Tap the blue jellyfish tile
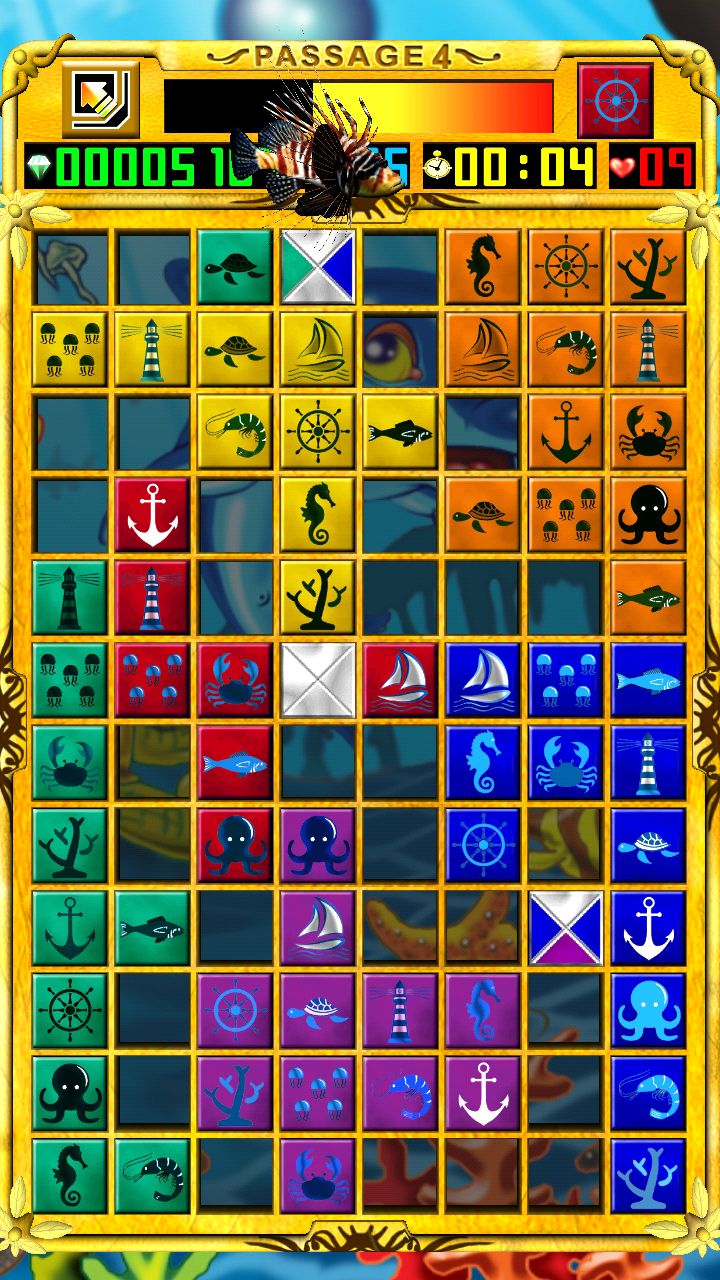 [x=566, y=680]
